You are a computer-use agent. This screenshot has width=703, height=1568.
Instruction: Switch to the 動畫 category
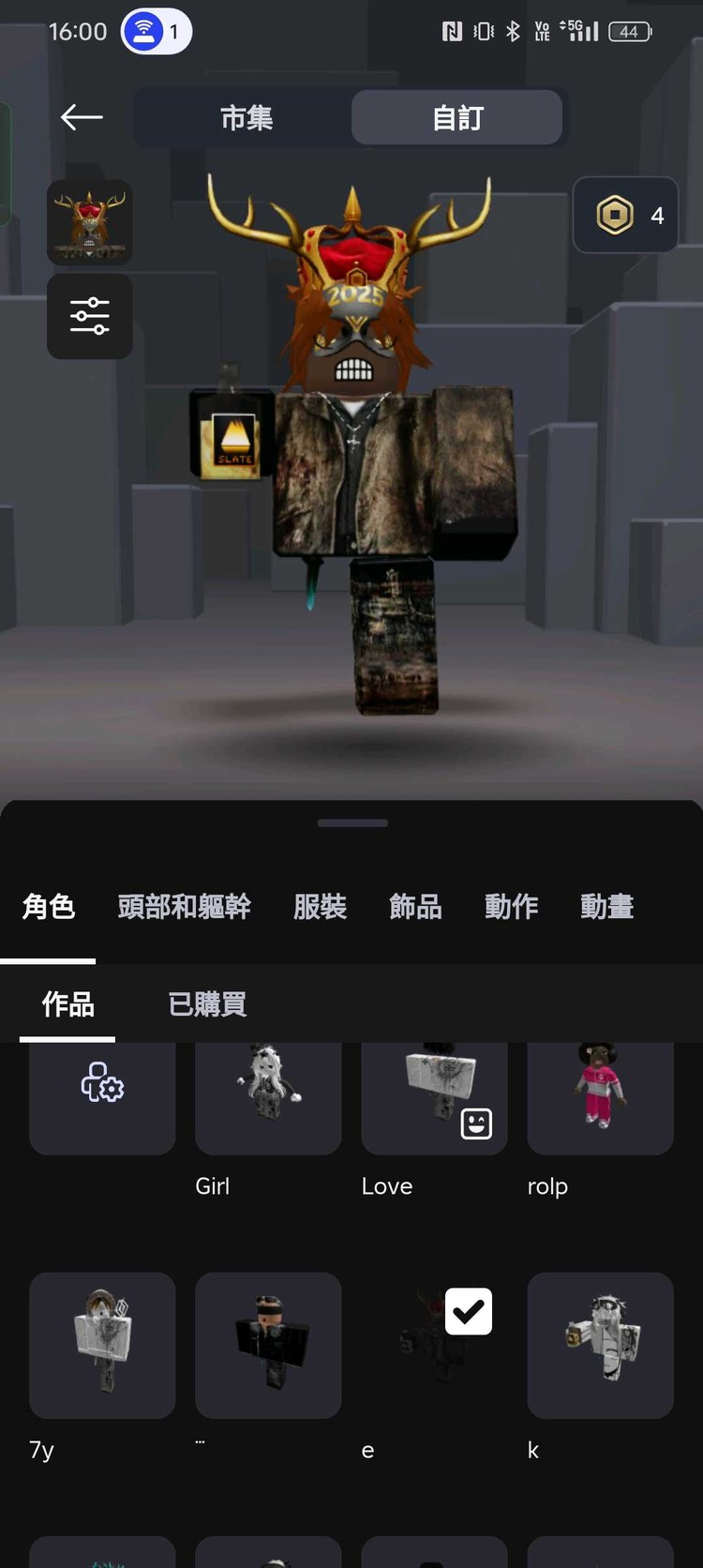pos(606,907)
